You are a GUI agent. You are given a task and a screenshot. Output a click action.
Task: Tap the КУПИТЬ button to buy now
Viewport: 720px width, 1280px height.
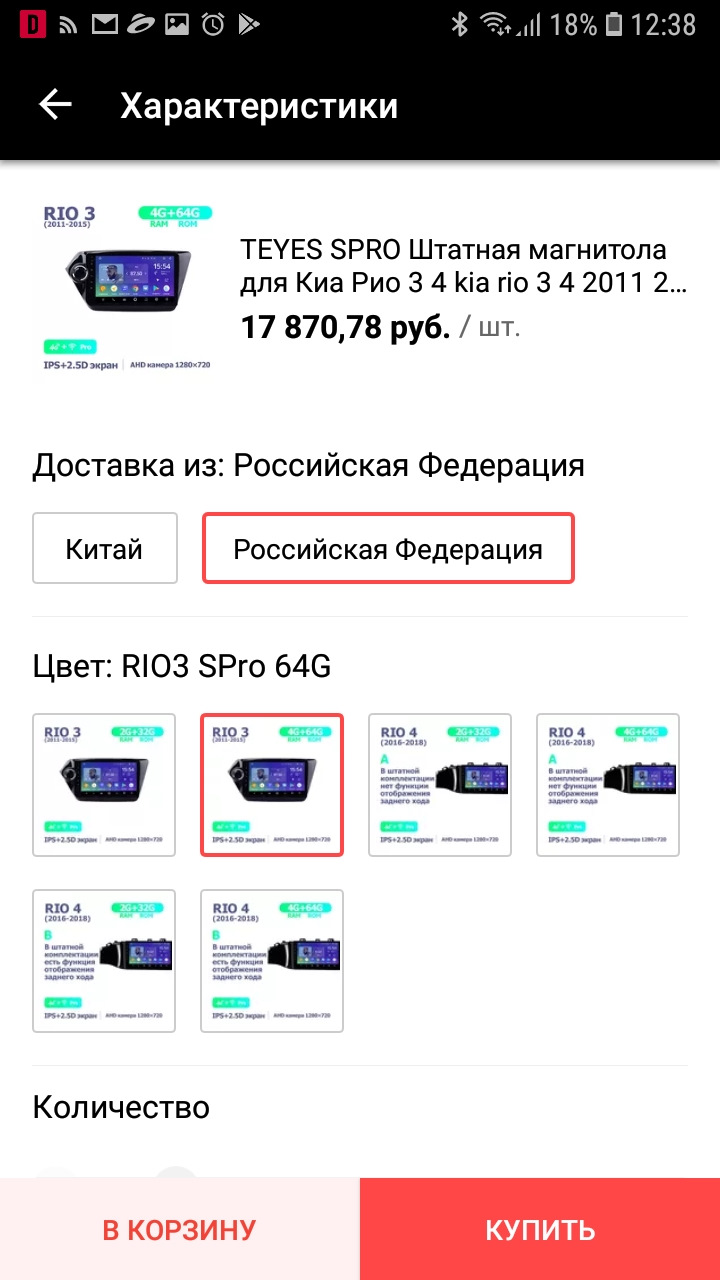(x=540, y=1229)
